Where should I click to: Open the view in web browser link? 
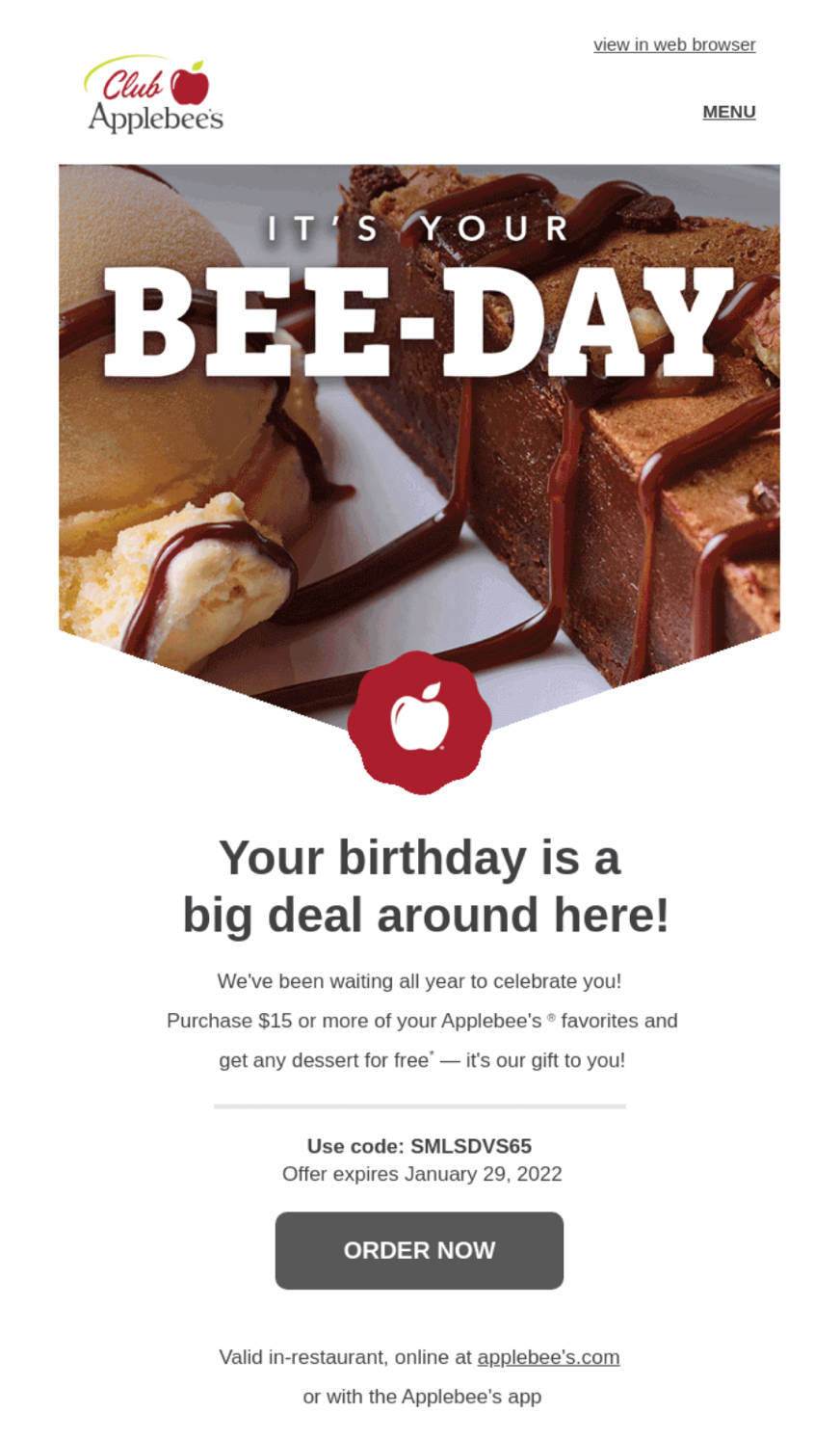click(x=673, y=44)
